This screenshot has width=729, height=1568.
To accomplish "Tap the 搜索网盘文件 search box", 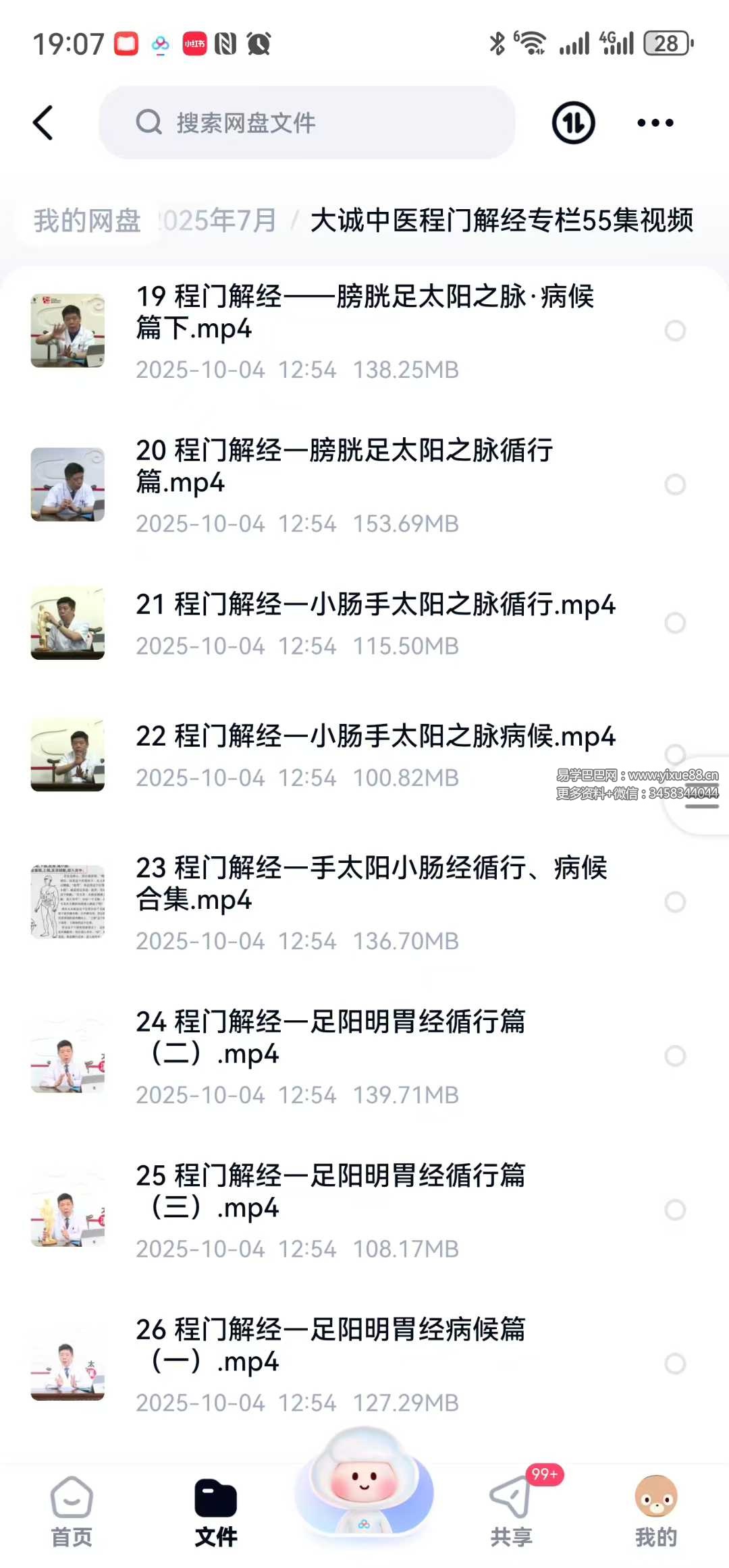I will click(x=307, y=123).
